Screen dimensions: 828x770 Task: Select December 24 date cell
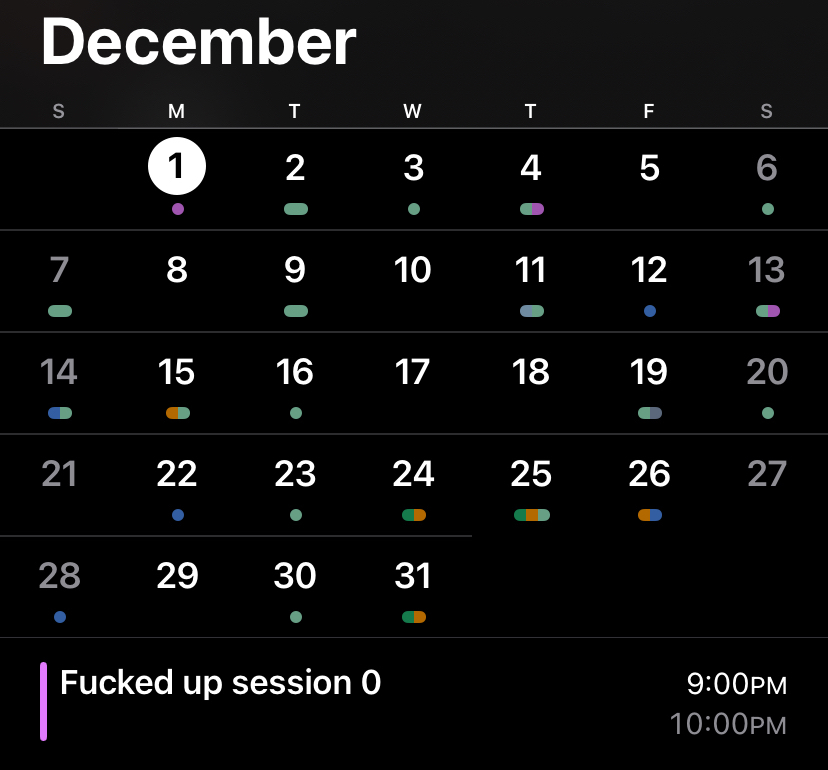click(x=413, y=474)
